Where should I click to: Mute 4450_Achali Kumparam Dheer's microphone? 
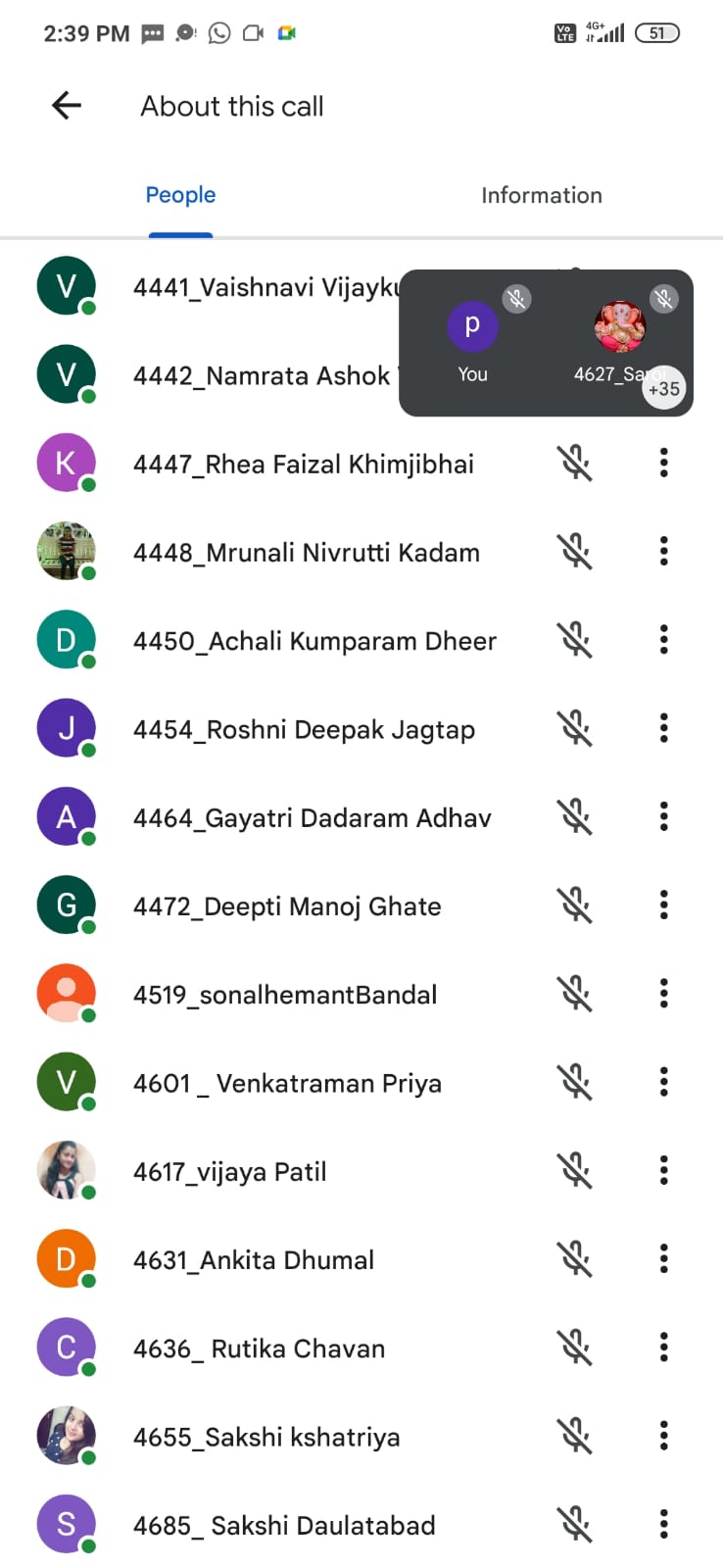575,640
